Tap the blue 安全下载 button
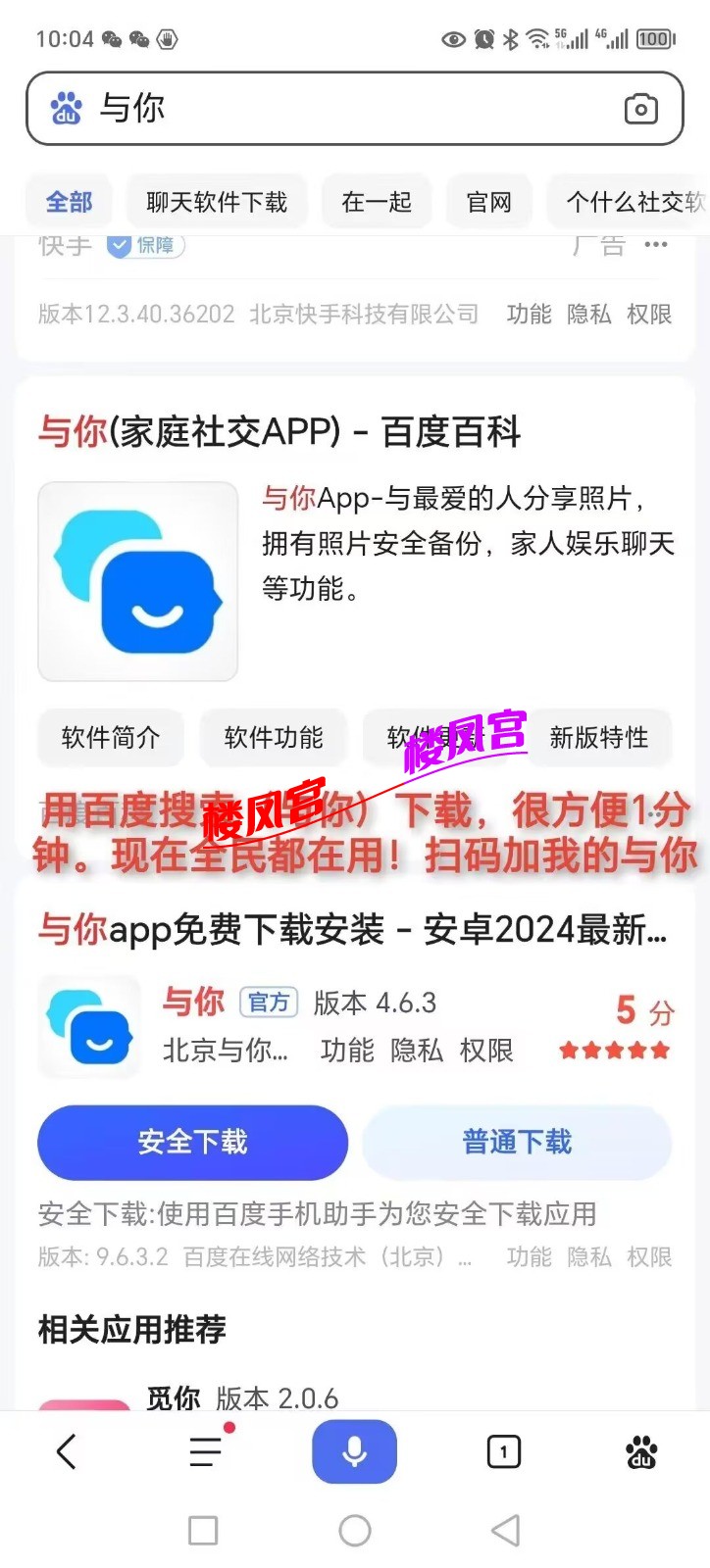Image resolution: width=710 pixels, height=1568 pixels. click(x=192, y=1142)
